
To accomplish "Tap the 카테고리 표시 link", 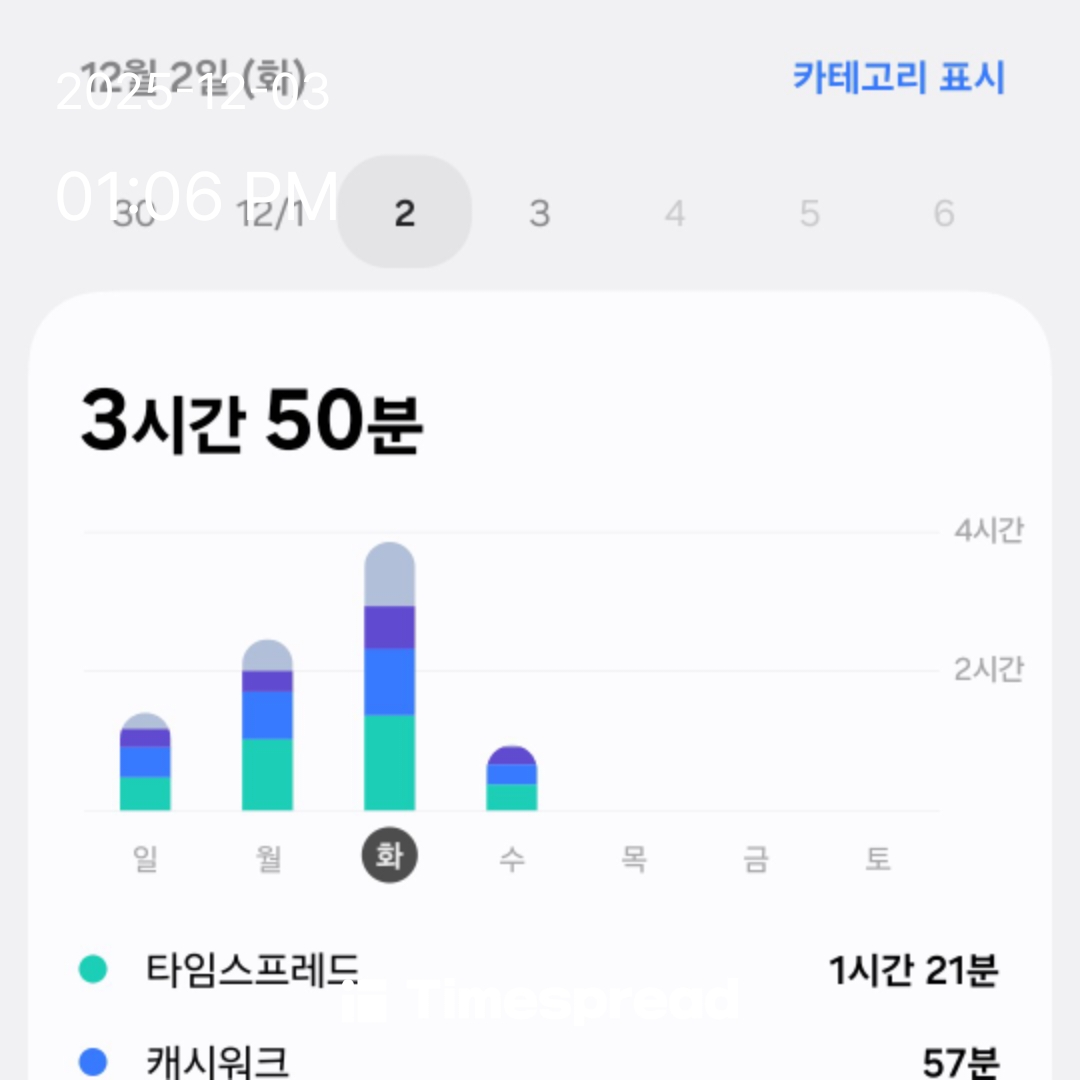I will point(898,78).
